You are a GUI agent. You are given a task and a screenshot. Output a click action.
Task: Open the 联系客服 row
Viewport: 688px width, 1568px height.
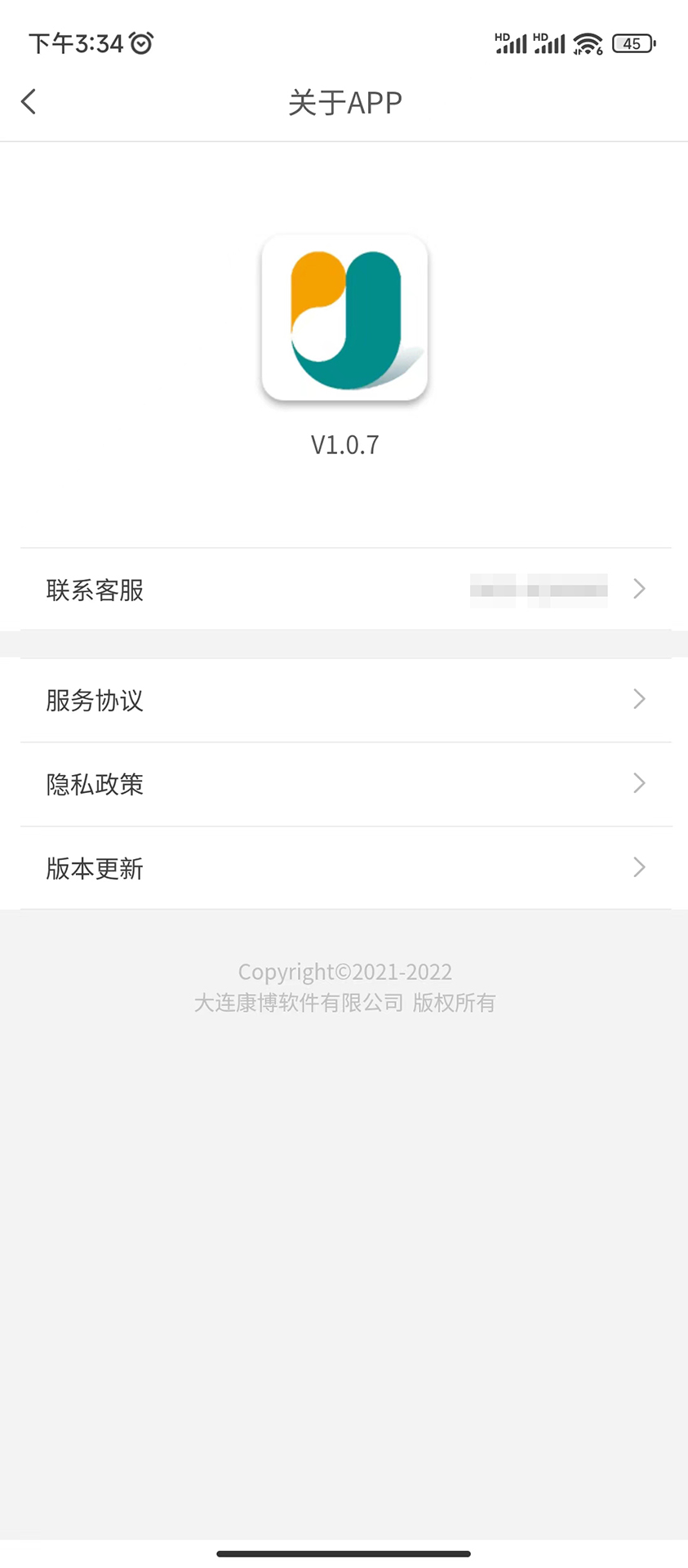click(x=344, y=589)
